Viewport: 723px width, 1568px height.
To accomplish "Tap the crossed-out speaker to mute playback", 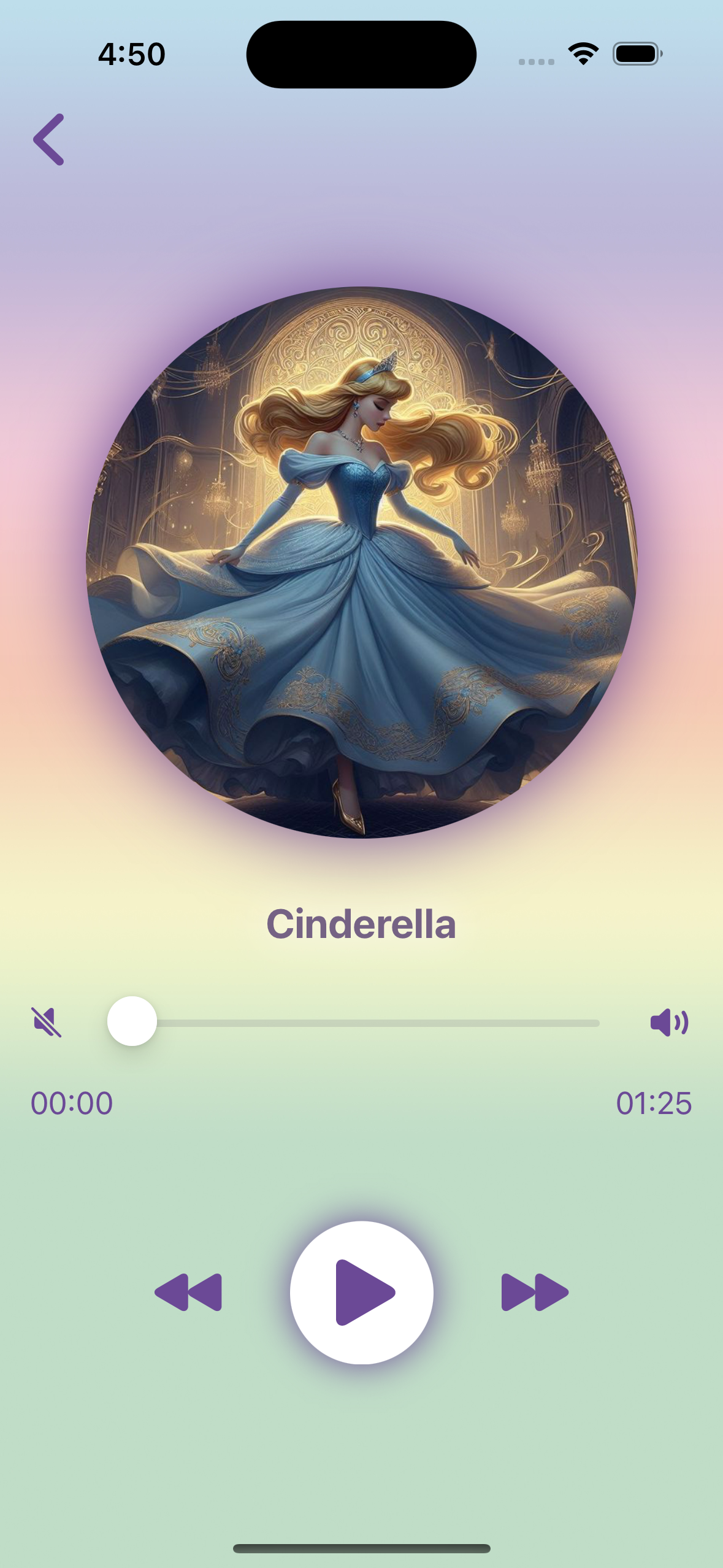I will (x=46, y=1021).
